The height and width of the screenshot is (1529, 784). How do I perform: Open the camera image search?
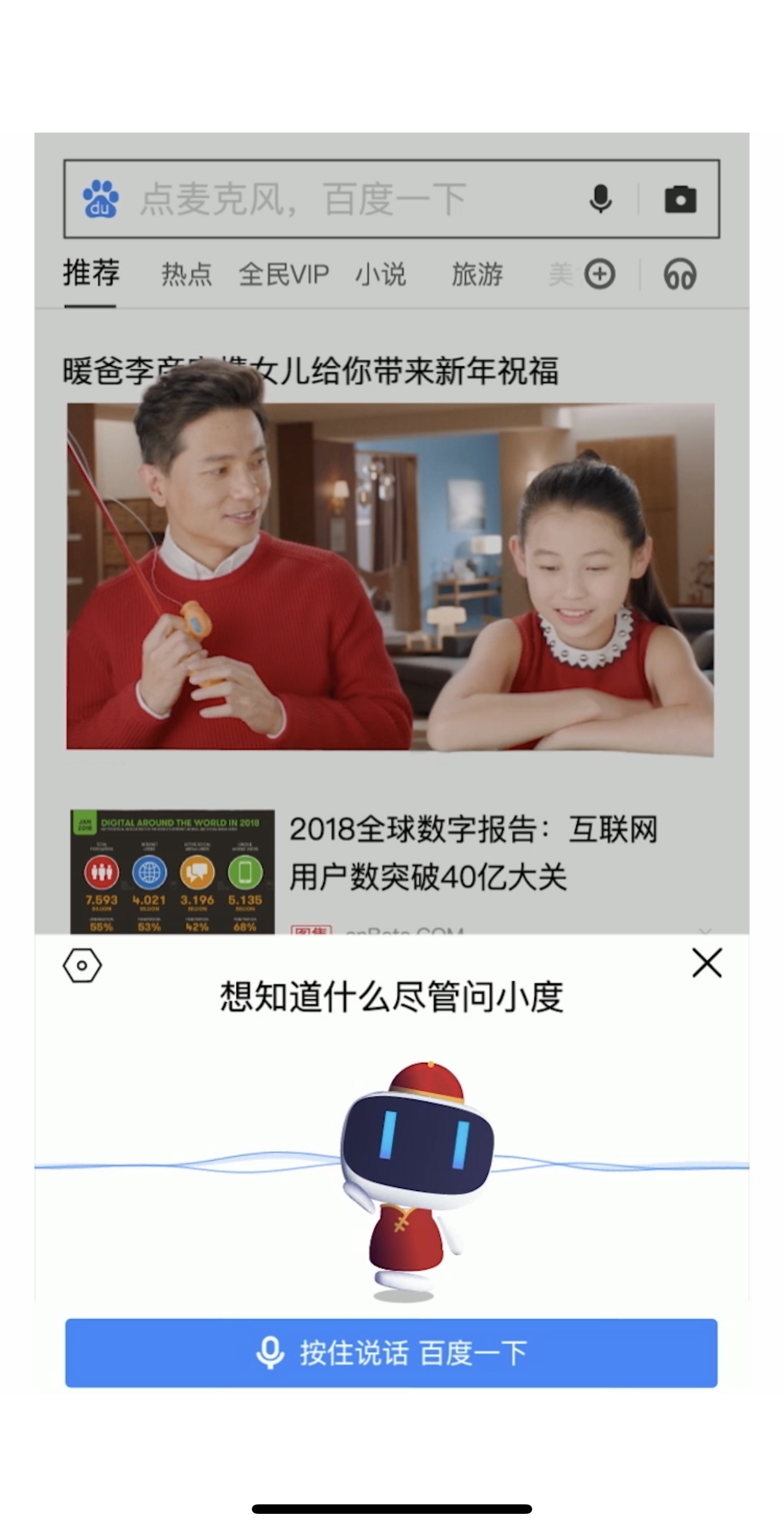click(x=680, y=200)
